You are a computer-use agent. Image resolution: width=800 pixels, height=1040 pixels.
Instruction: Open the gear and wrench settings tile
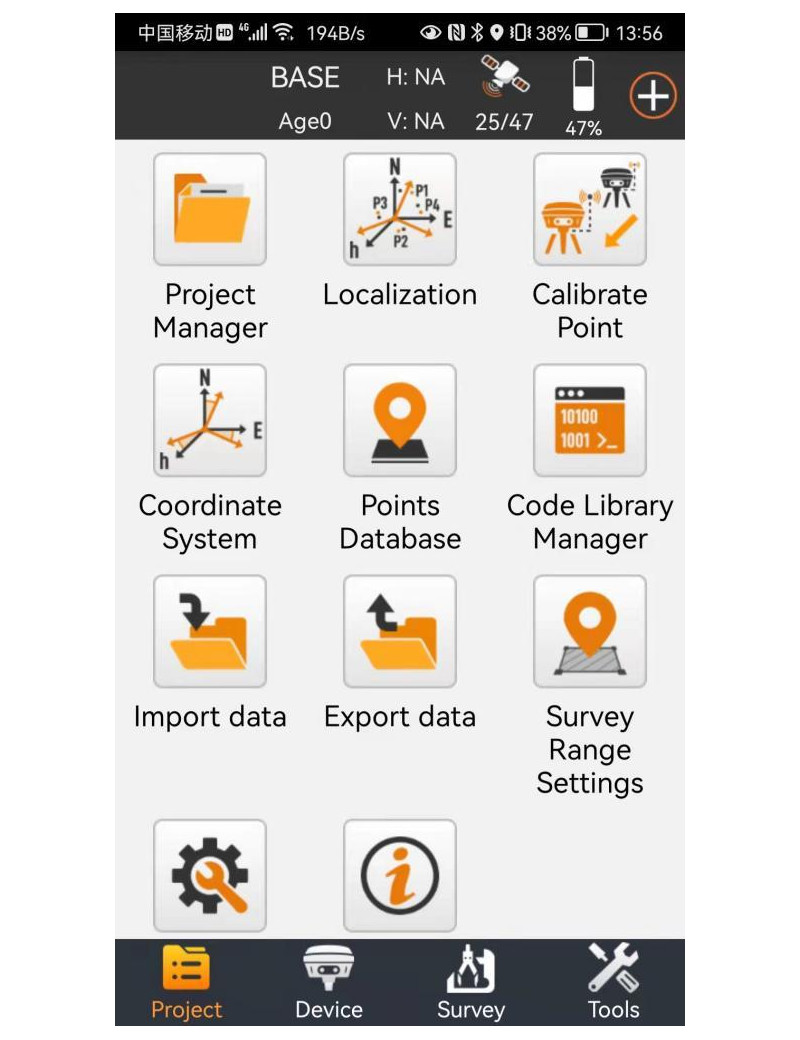[210, 875]
